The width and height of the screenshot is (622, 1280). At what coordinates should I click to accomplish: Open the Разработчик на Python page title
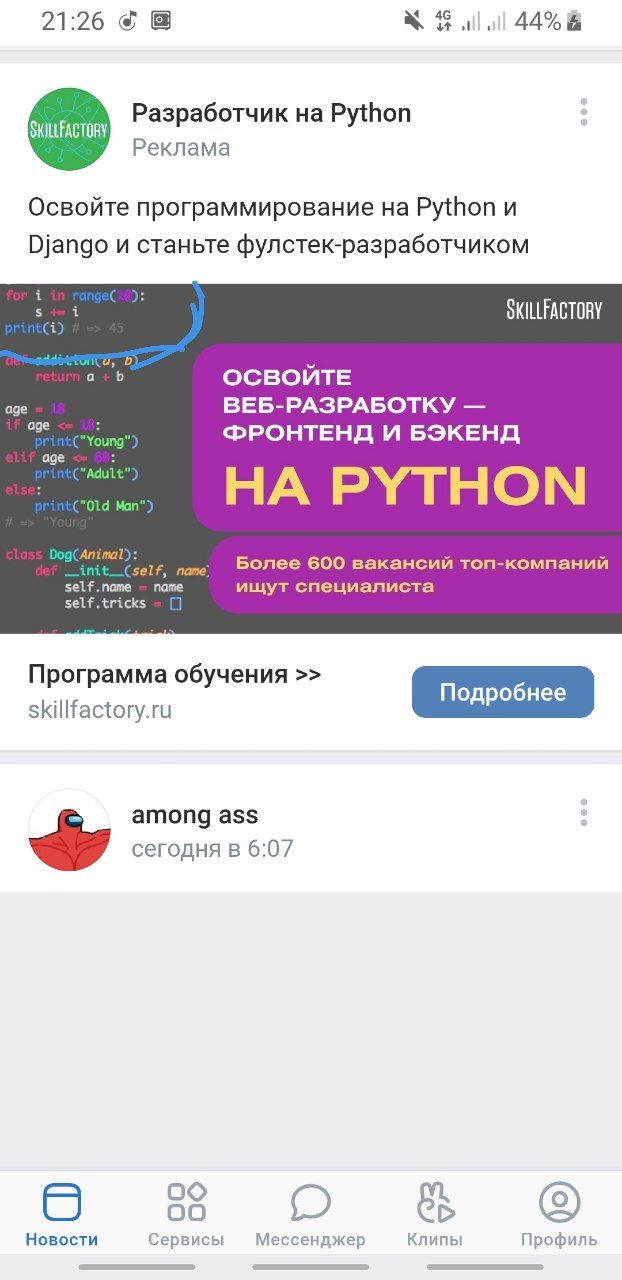(x=271, y=113)
